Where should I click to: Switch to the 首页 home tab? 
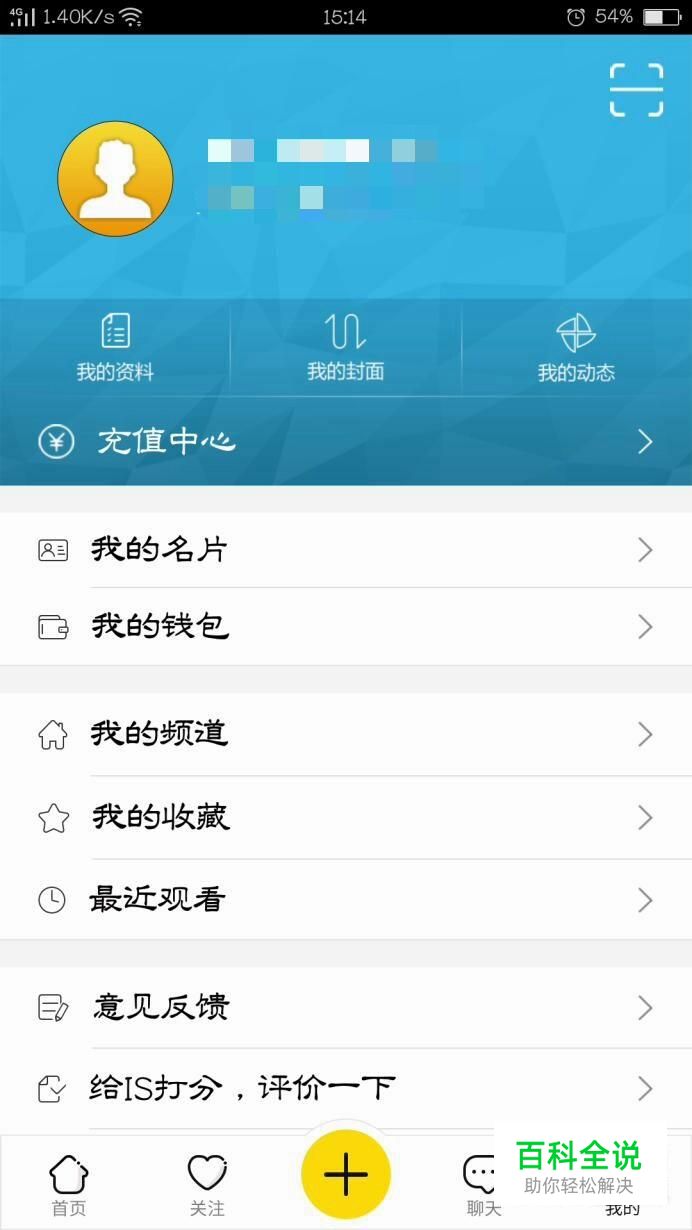(69, 1185)
